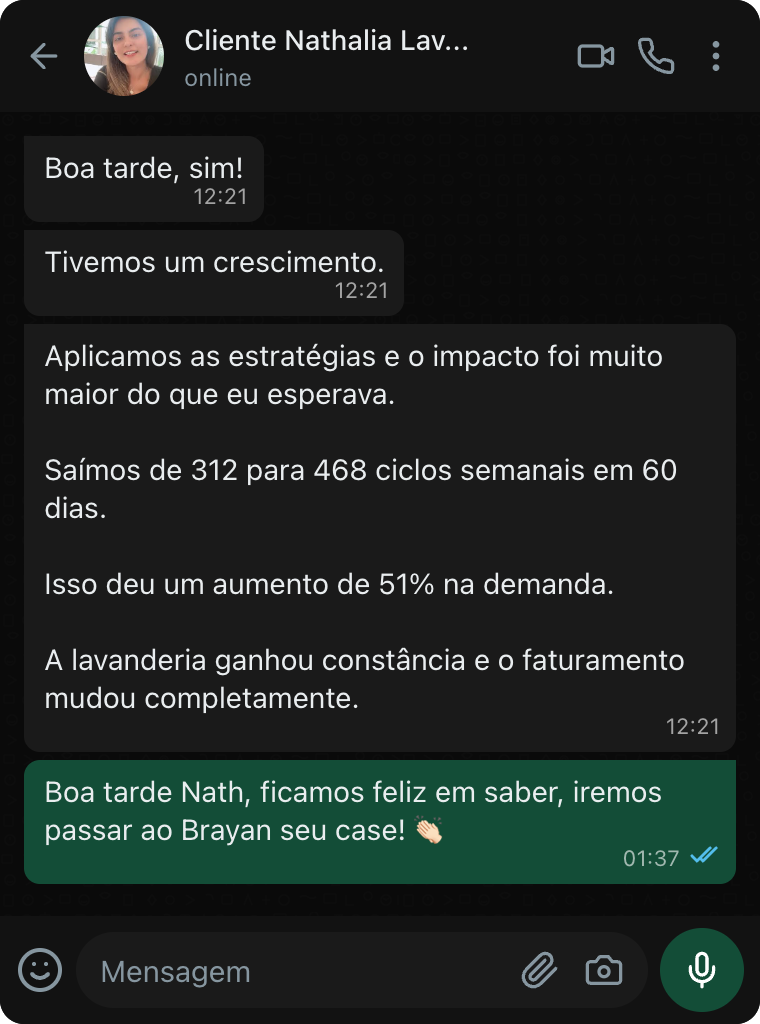Go back to the chat list
The width and height of the screenshot is (760, 1024).
(44, 56)
